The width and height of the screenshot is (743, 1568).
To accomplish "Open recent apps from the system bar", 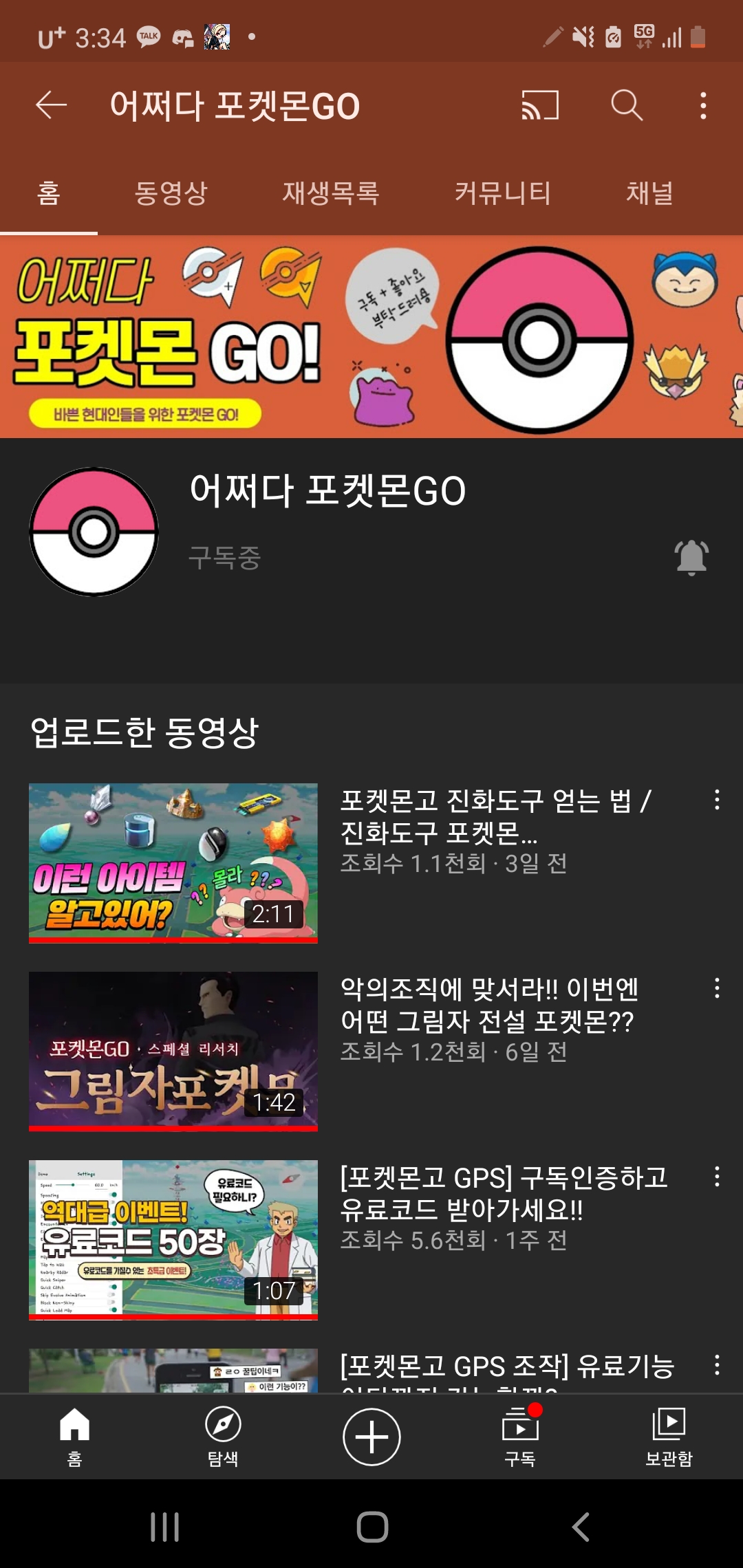I will pyautogui.click(x=165, y=1527).
